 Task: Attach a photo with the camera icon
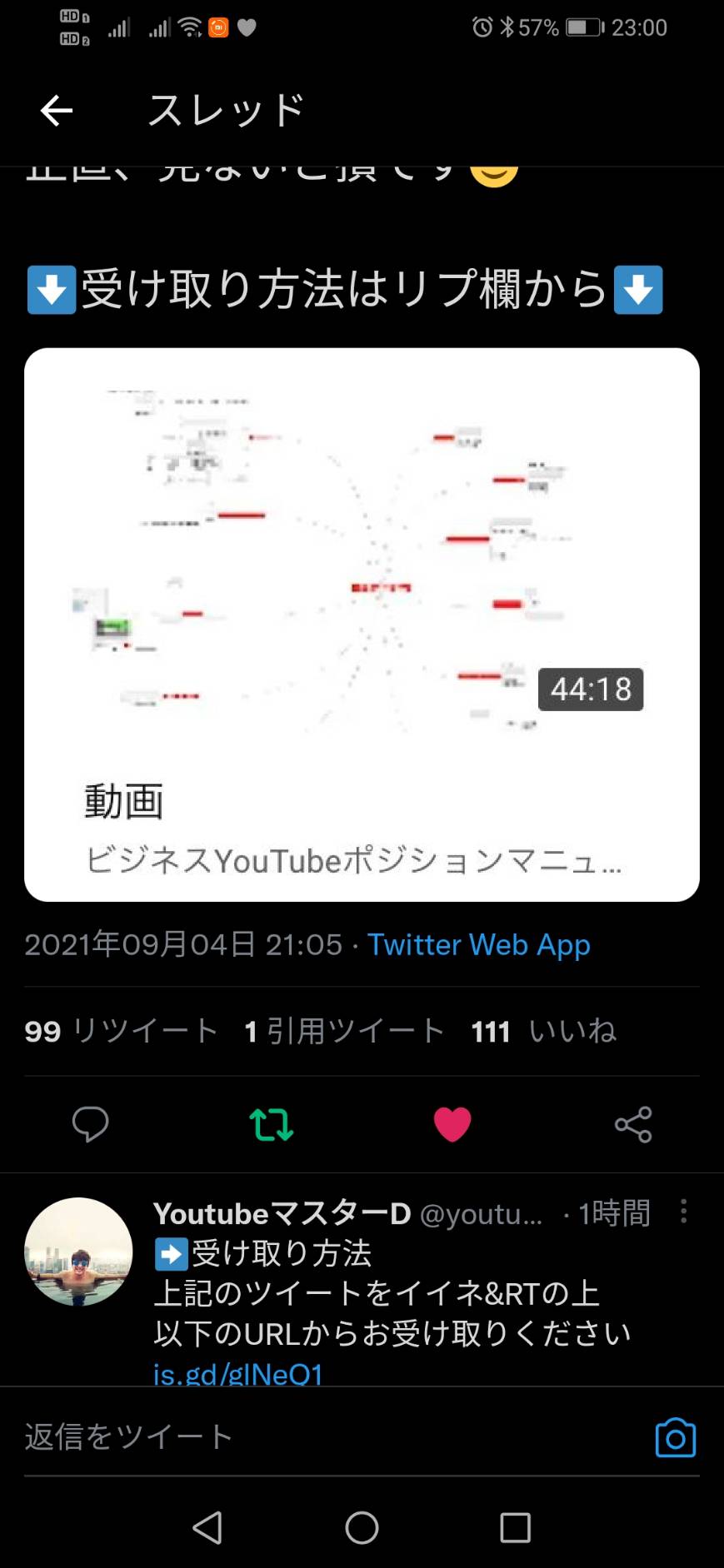(676, 1438)
